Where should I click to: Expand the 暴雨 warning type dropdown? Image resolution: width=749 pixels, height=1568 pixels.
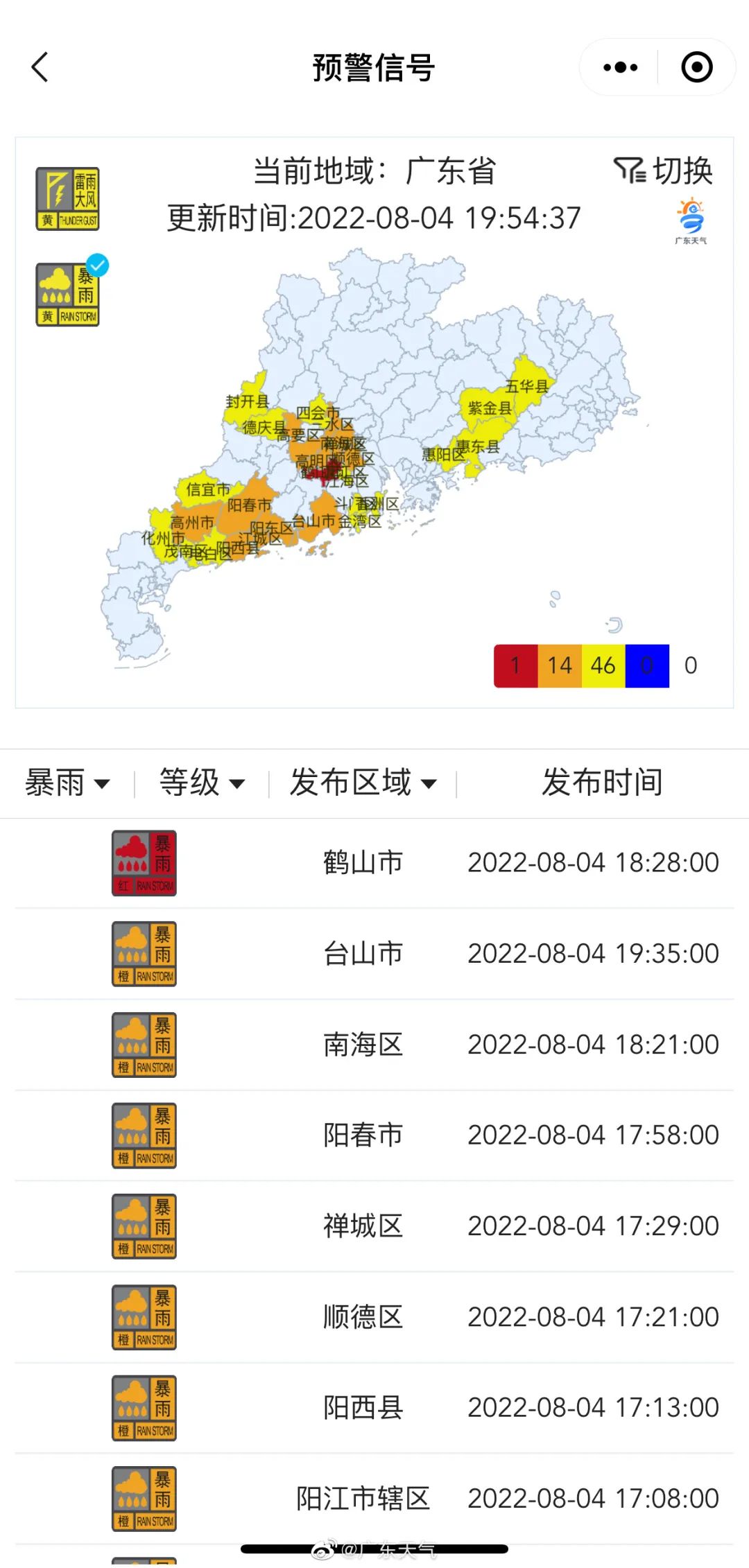tap(67, 783)
